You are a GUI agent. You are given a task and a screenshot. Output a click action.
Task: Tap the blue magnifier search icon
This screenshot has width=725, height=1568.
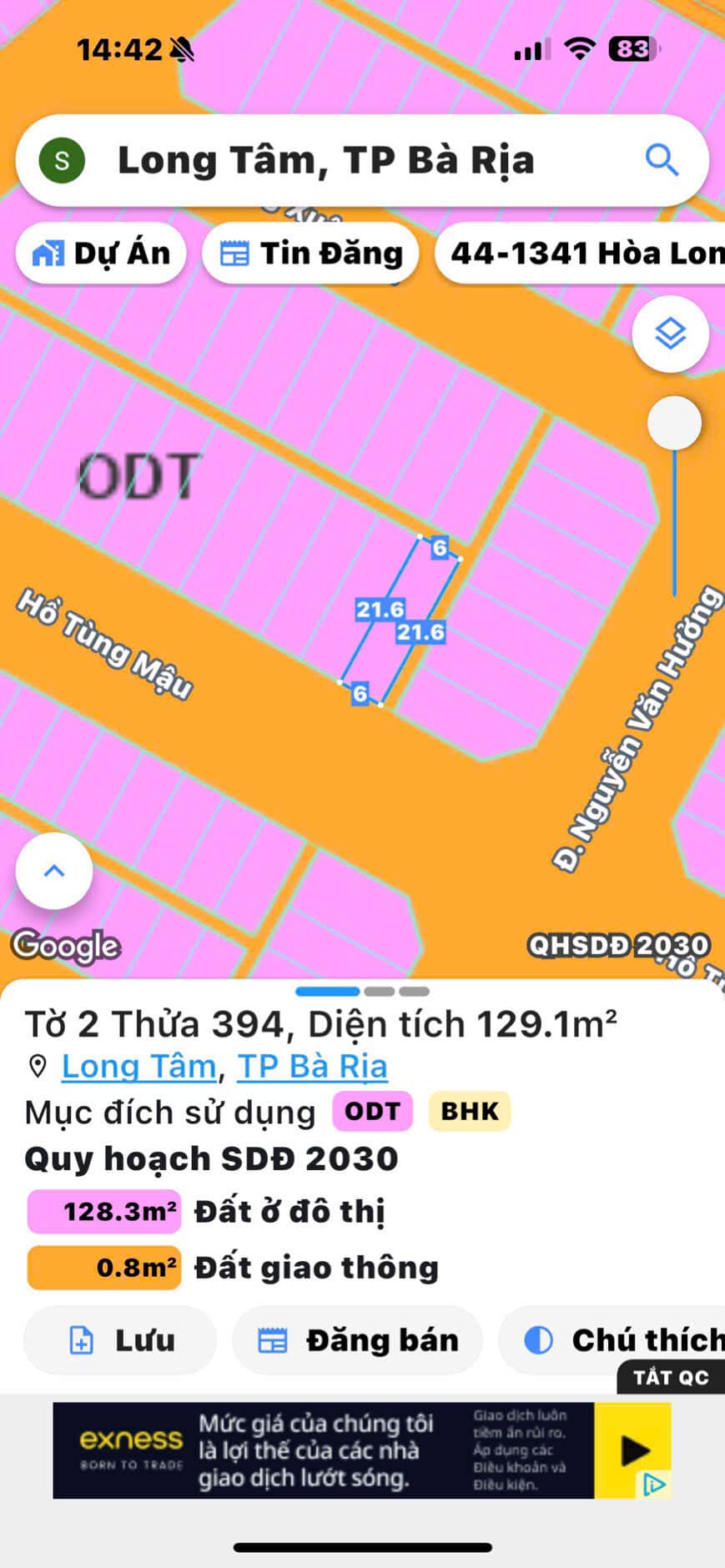[662, 159]
